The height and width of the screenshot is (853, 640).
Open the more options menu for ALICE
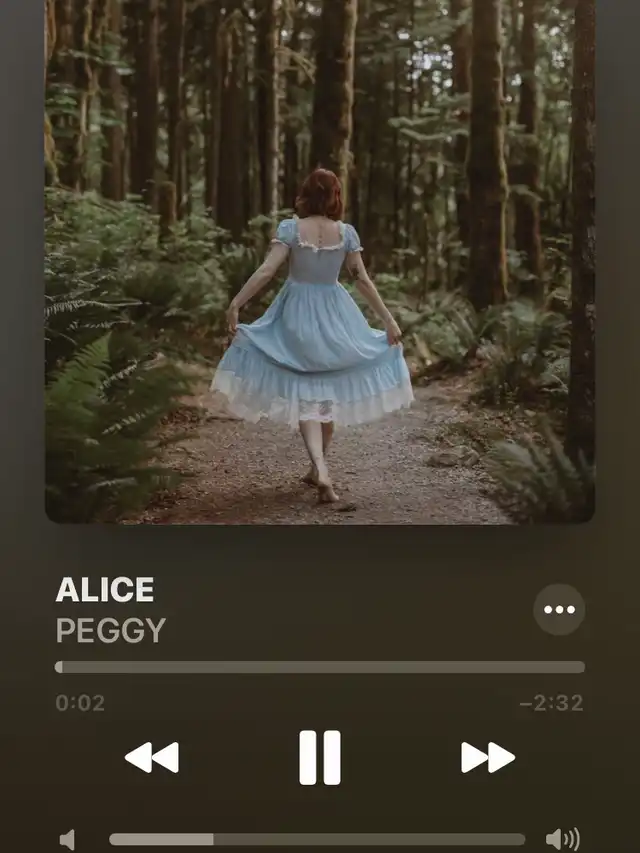point(559,609)
